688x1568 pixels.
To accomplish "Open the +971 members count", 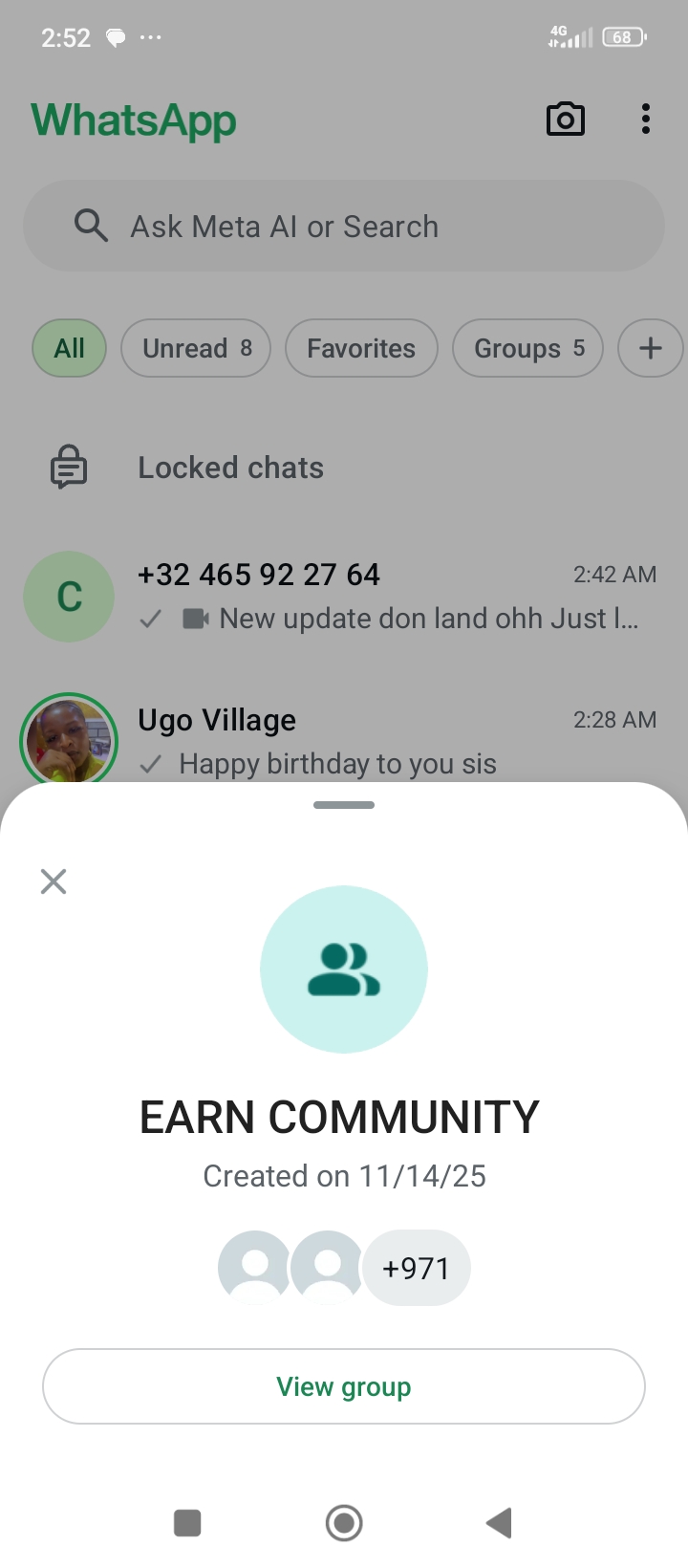I will coord(416,1268).
